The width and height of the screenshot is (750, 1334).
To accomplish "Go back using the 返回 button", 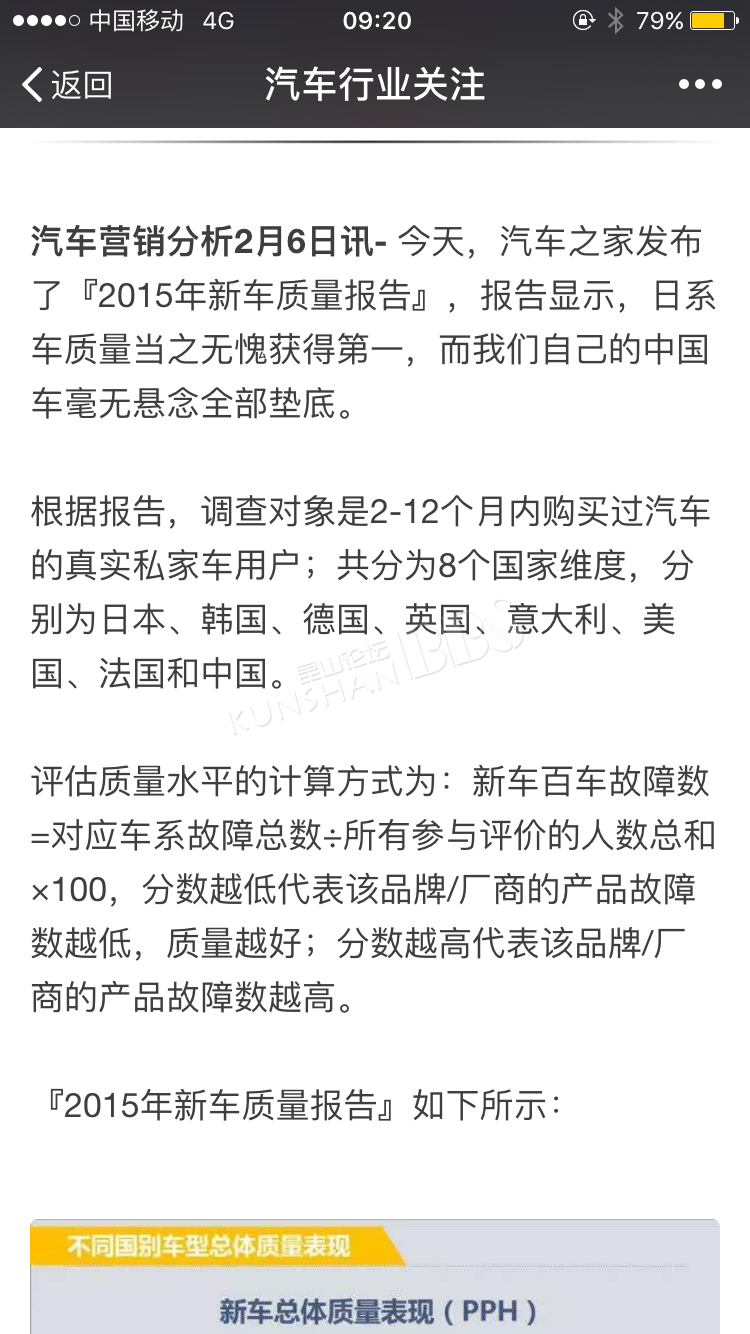I will click(x=67, y=85).
